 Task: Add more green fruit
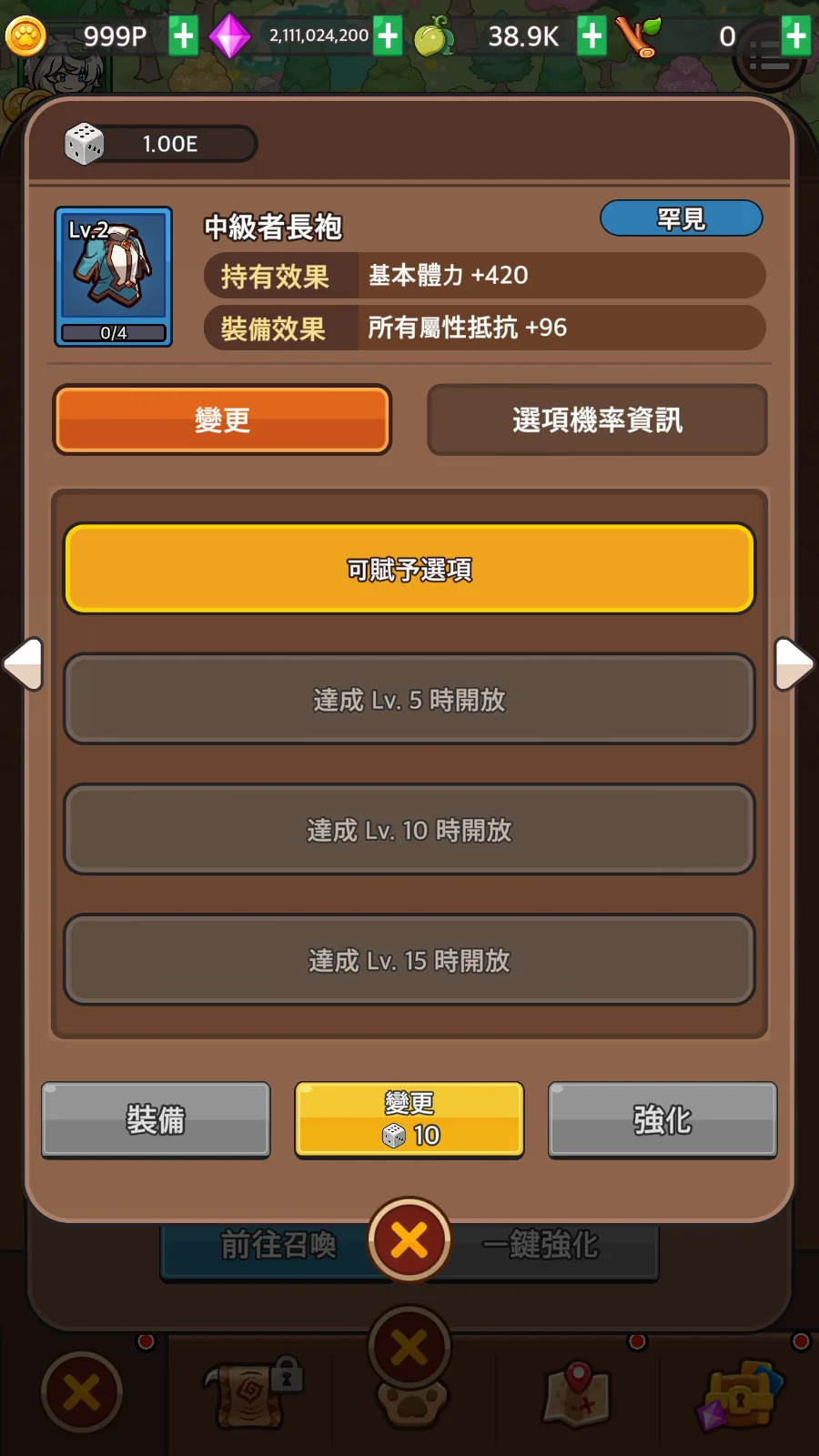[591, 36]
